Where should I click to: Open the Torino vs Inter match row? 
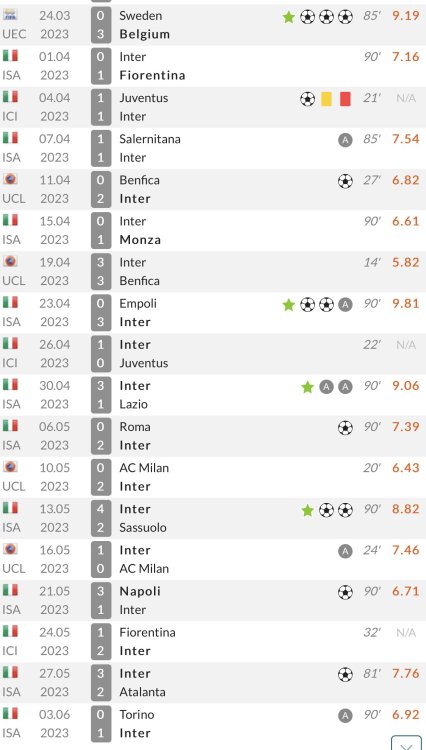coord(213,724)
